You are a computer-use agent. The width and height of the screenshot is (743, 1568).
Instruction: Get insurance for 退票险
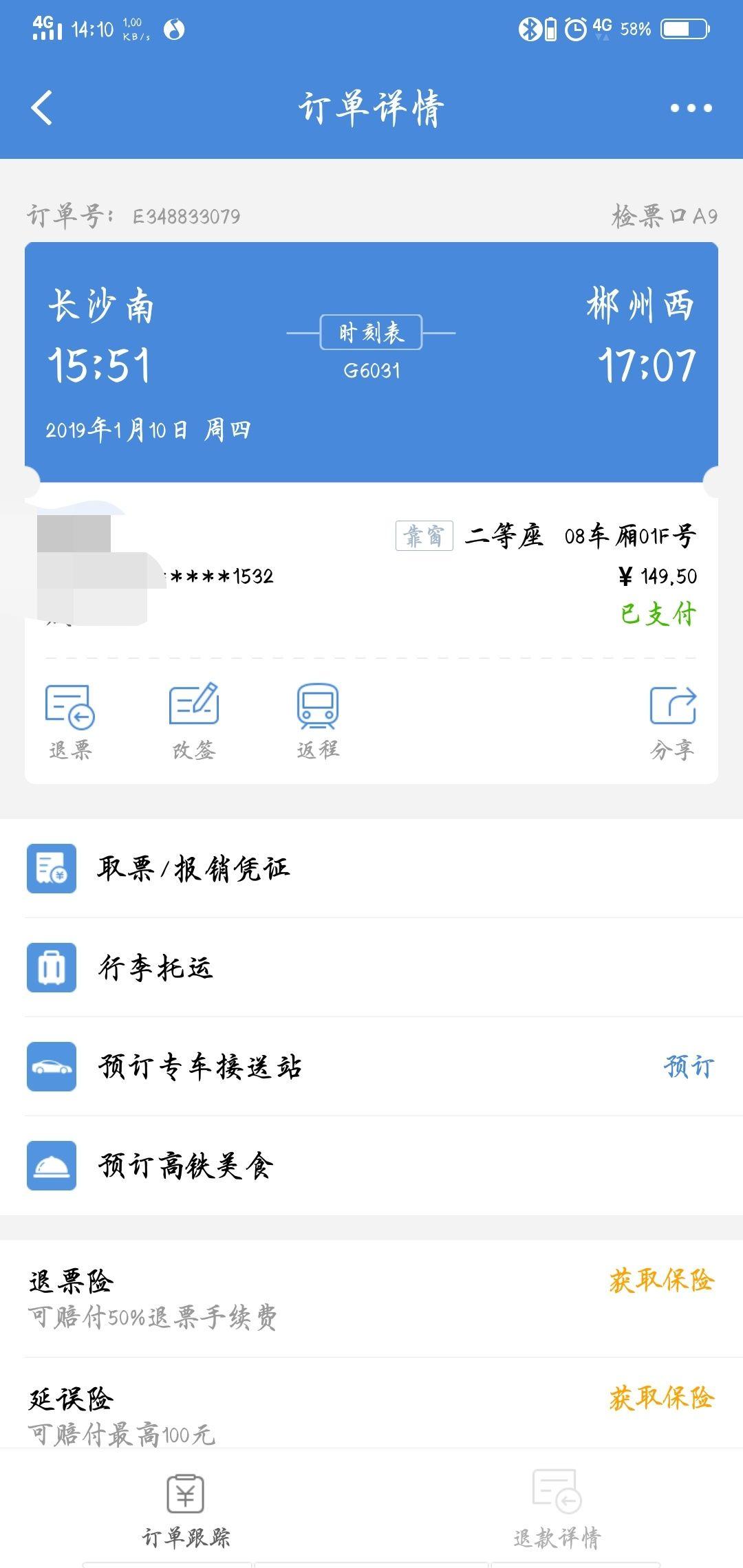pos(661,1281)
